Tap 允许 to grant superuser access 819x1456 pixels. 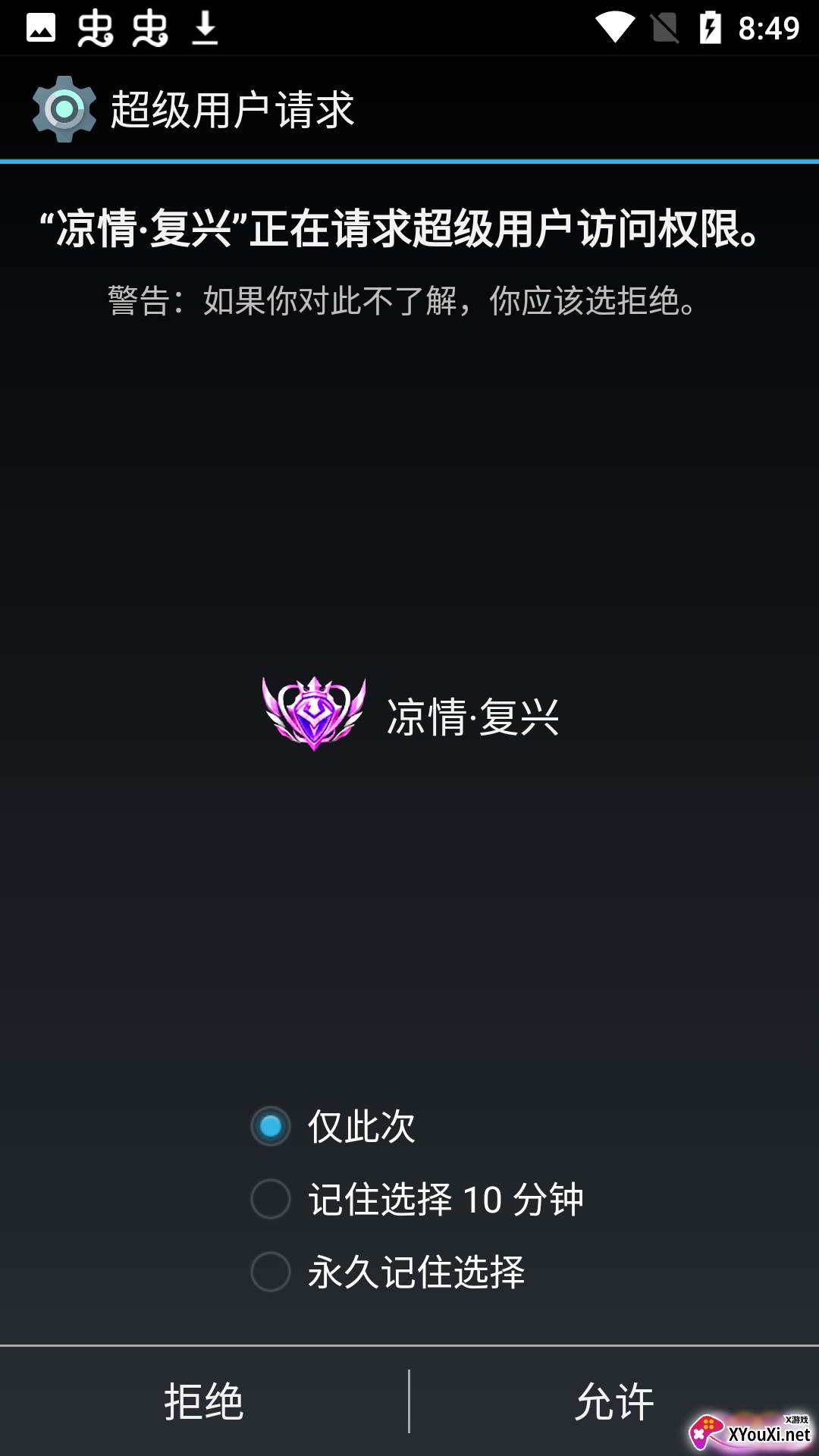(614, 1401)
